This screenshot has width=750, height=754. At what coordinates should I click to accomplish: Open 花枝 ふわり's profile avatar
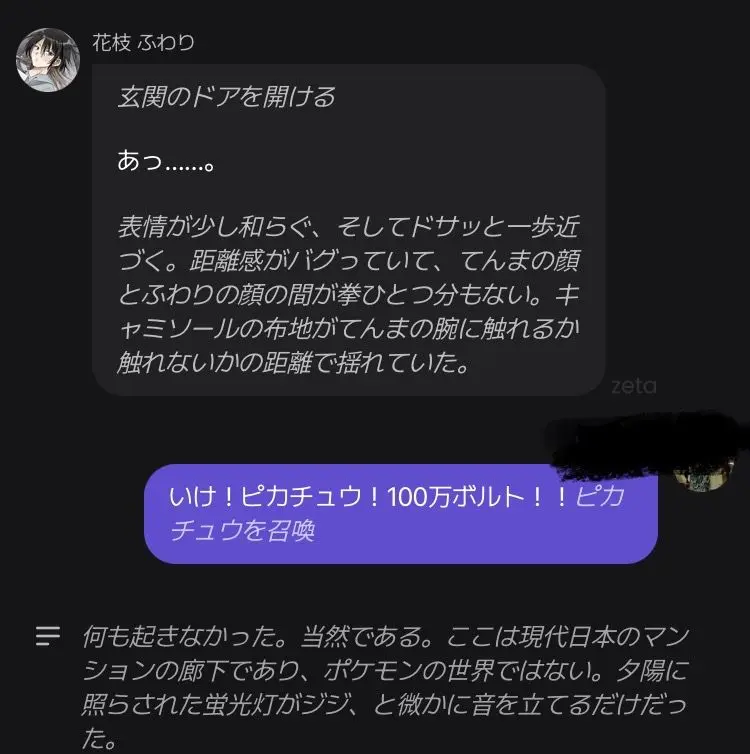[x=48, y=60]
